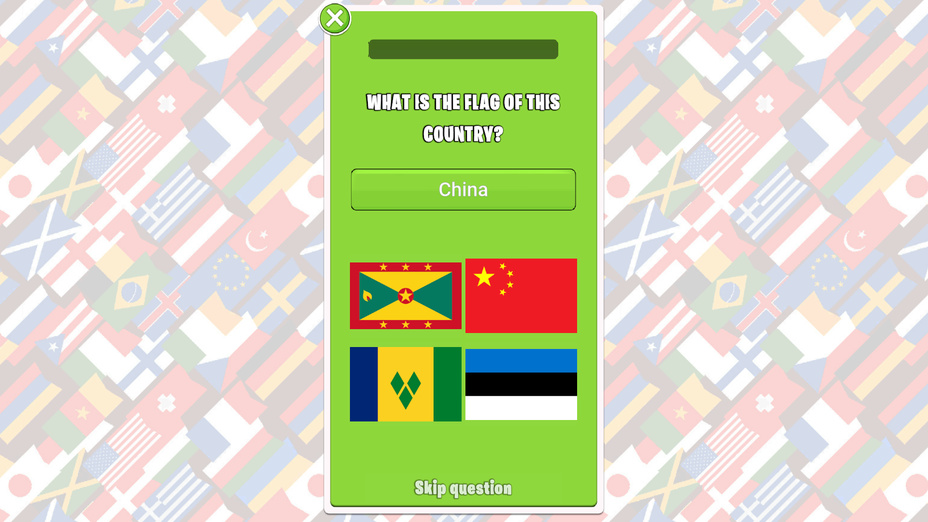Viewport: 928px width, 522px height.
Task: Choose the Grenada flag option
Action: tap(405, 296)
